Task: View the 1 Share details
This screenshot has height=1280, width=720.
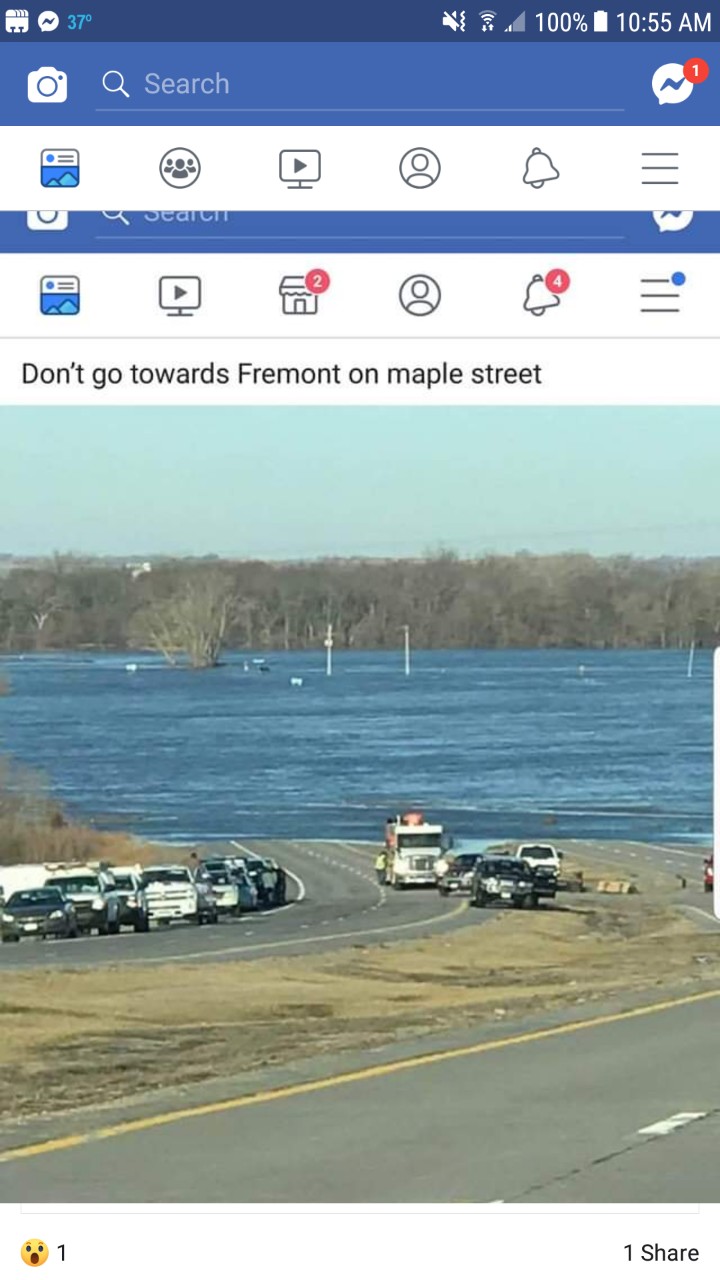Action: click(x=660, y=1252)
